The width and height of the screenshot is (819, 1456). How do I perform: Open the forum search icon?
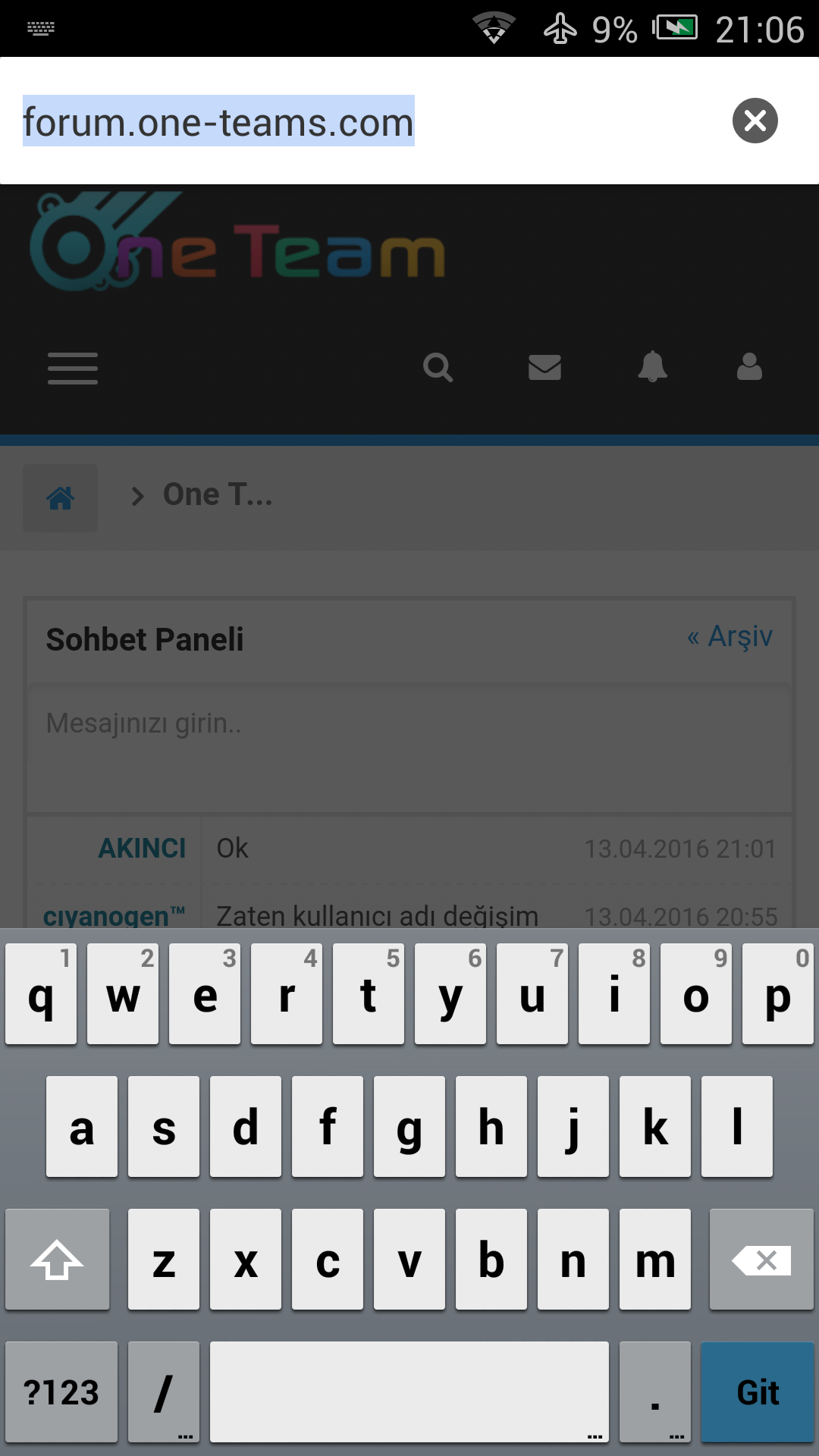click(x=438, y=368)
